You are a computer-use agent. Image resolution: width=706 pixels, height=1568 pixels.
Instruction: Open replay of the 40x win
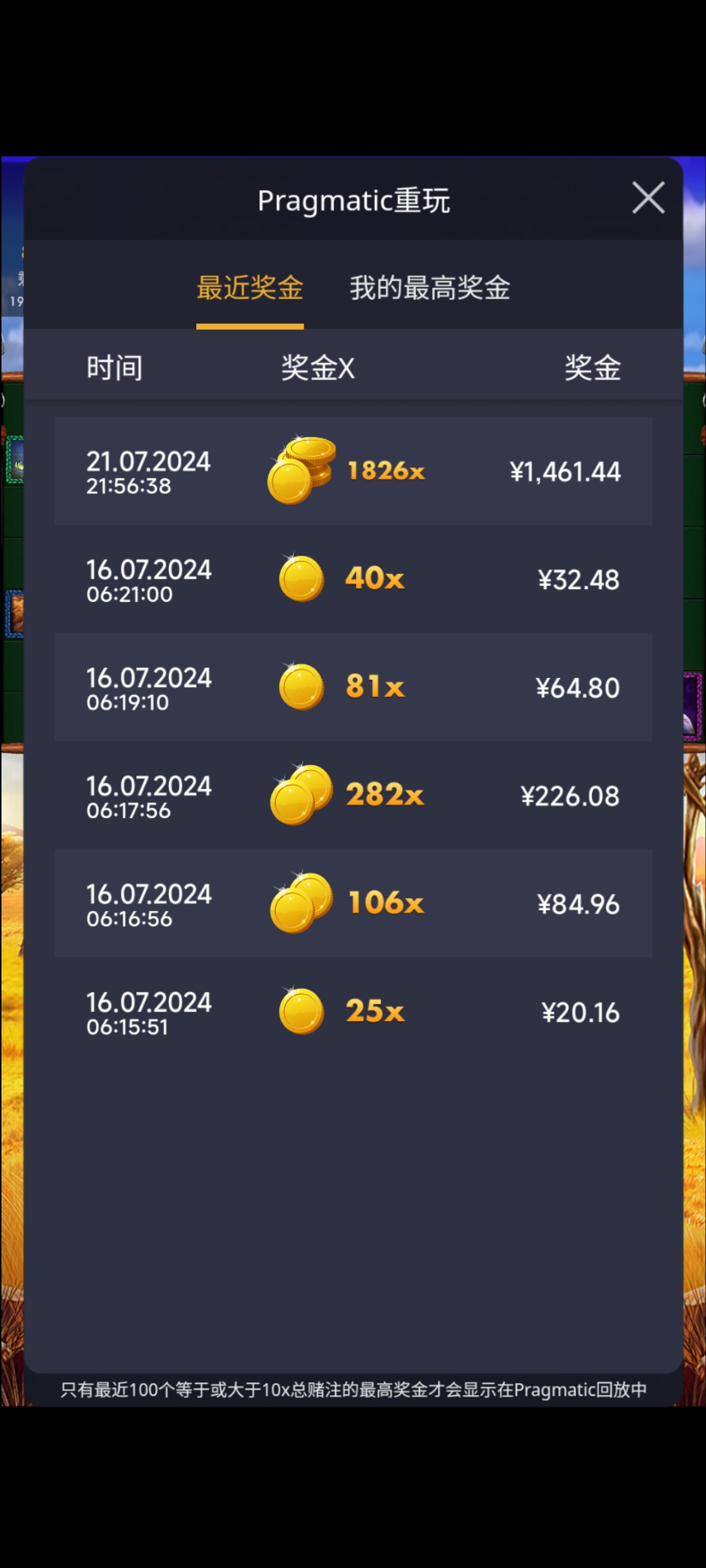353,578
